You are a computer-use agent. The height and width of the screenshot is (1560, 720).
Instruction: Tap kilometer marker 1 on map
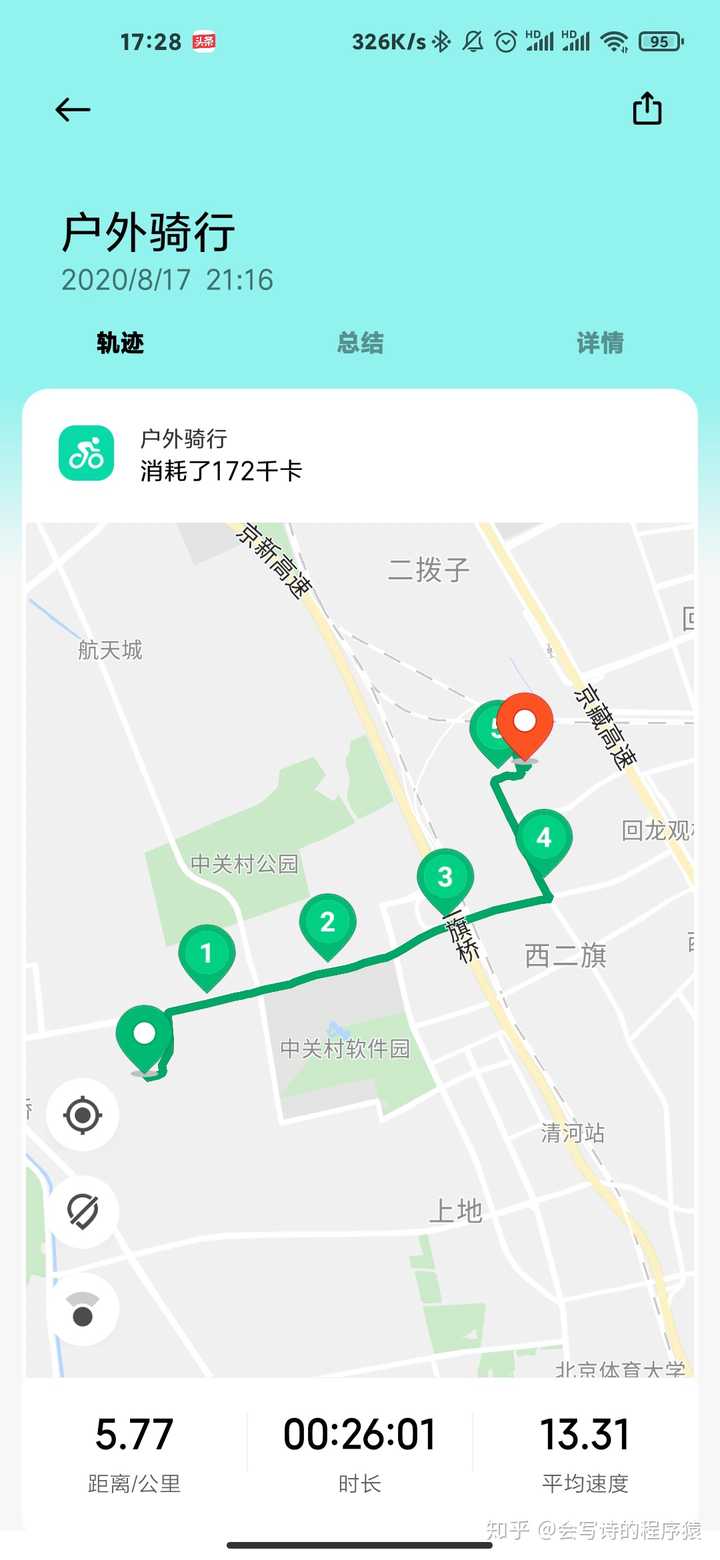click(206, 952)
